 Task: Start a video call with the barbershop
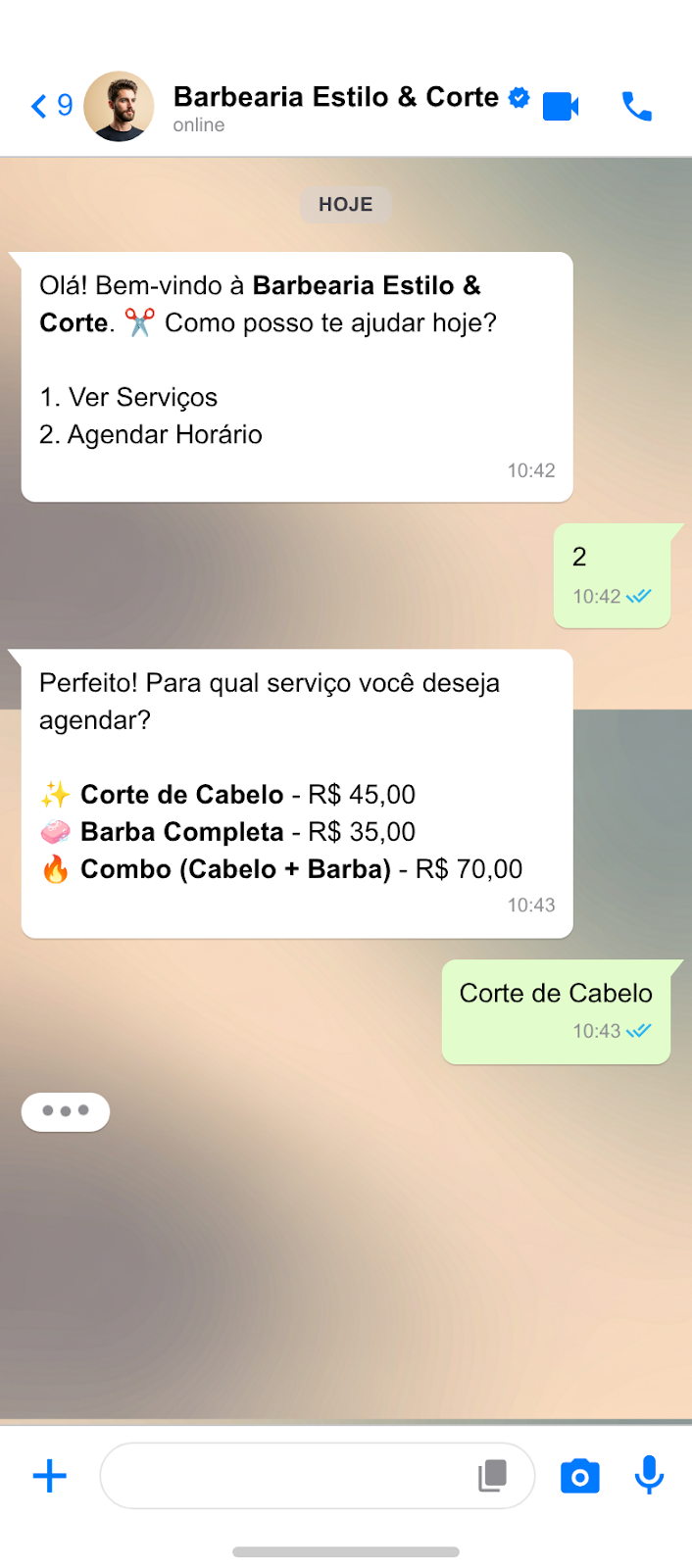tap(561, 106)
